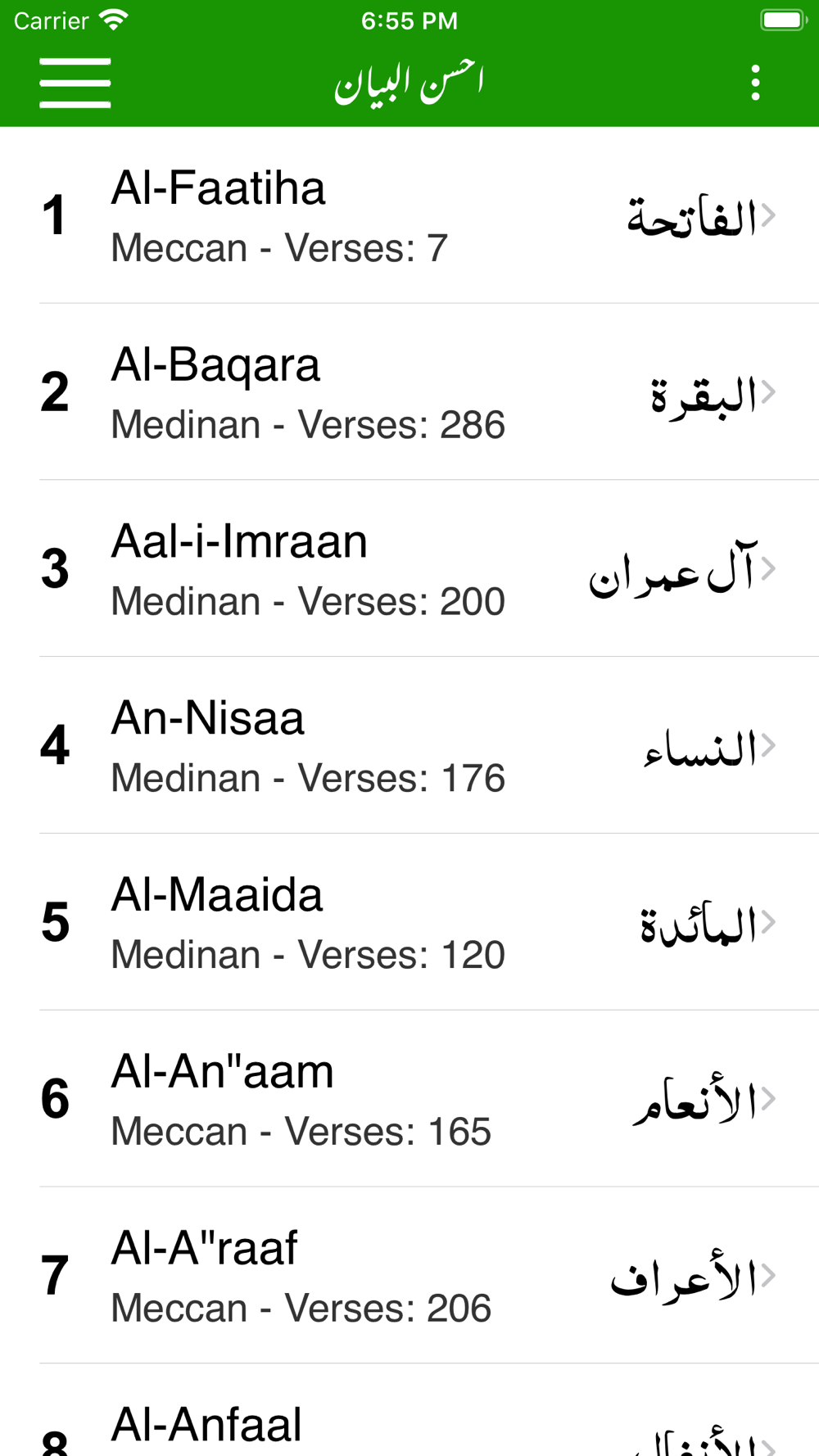Image resolution: width=819 pixels, height=1456 pixels.
Task: Select surah Al-An"aam
Action: tap(409, 1100)
